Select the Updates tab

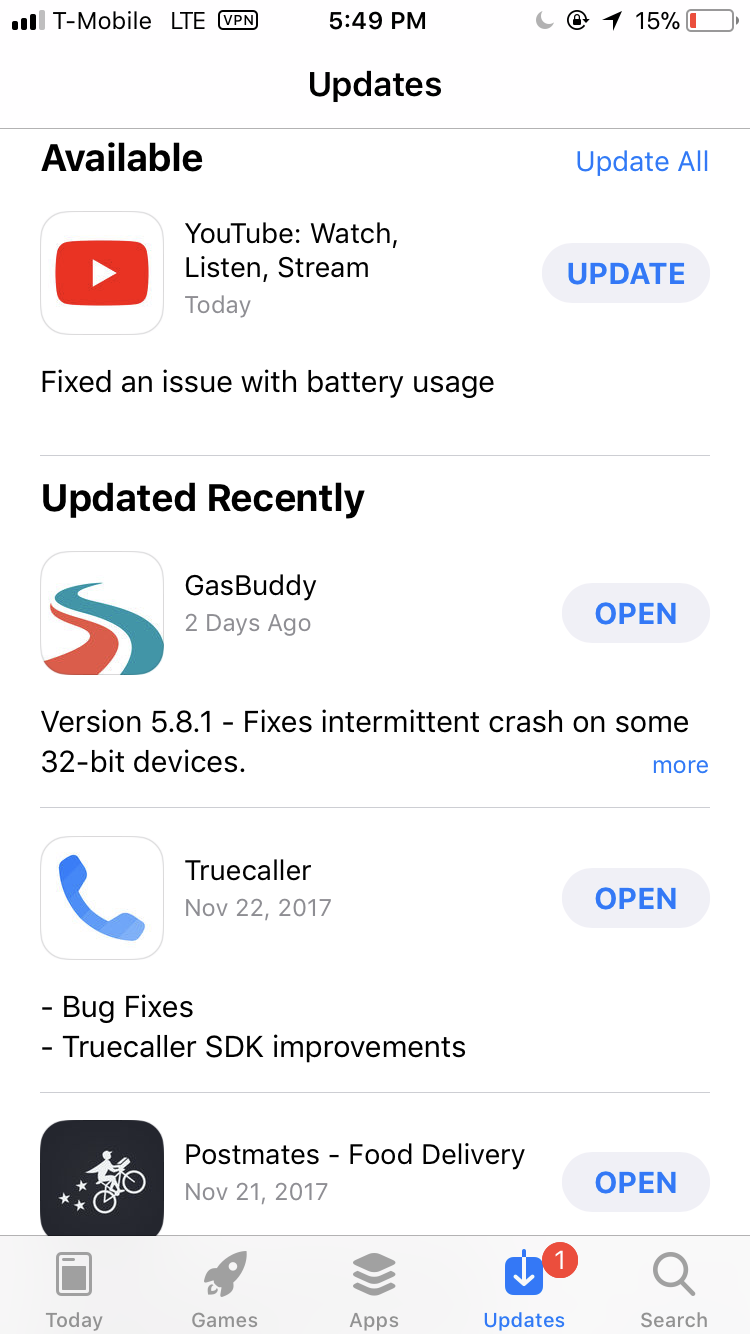[x=524, y=1290]
